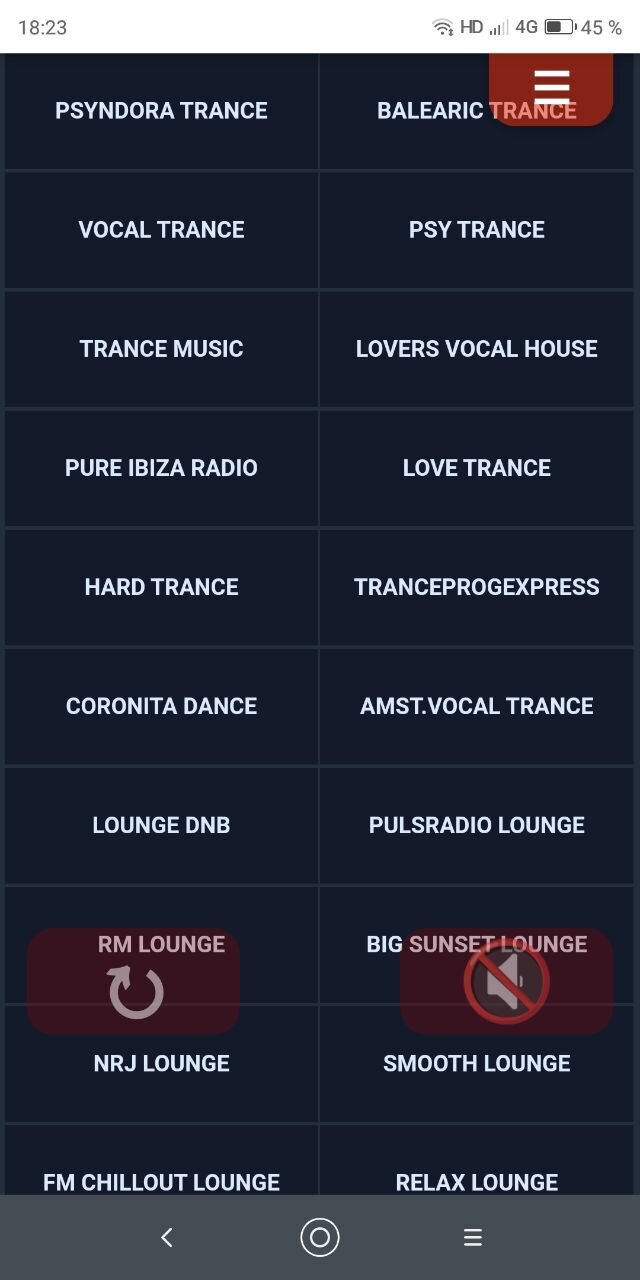Open Pulsradio Lounge station
The image size is (640, 1280).
476,825
